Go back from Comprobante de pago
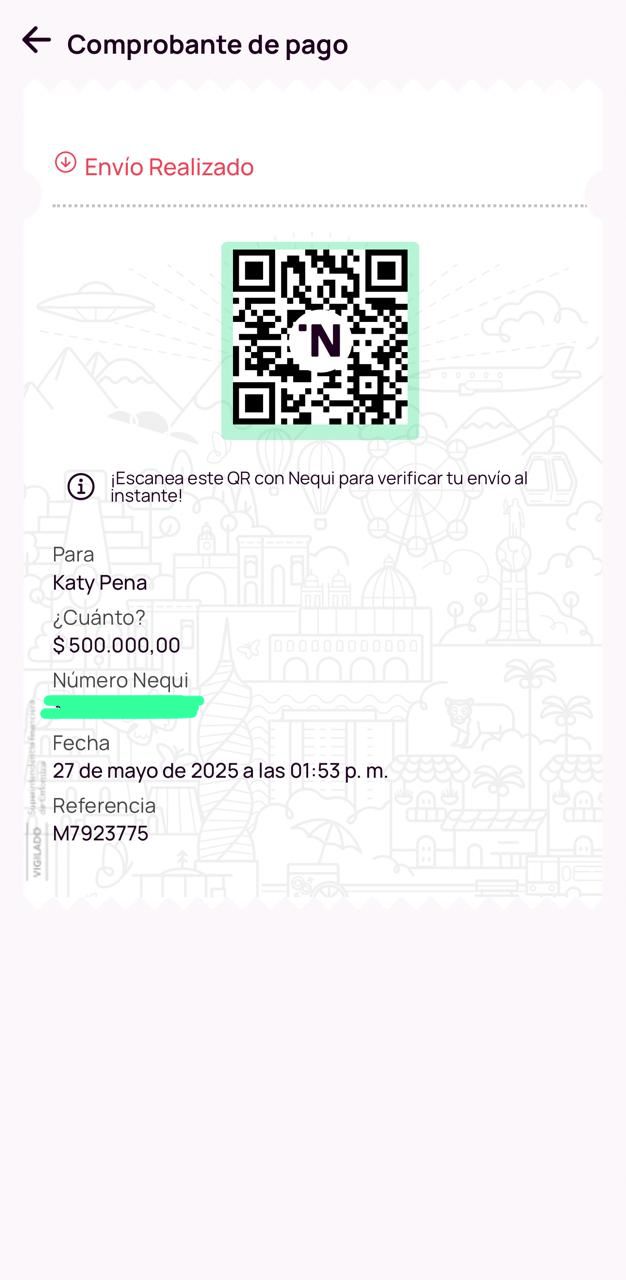This screenshot has width=626, height=1280. [36, 40]
